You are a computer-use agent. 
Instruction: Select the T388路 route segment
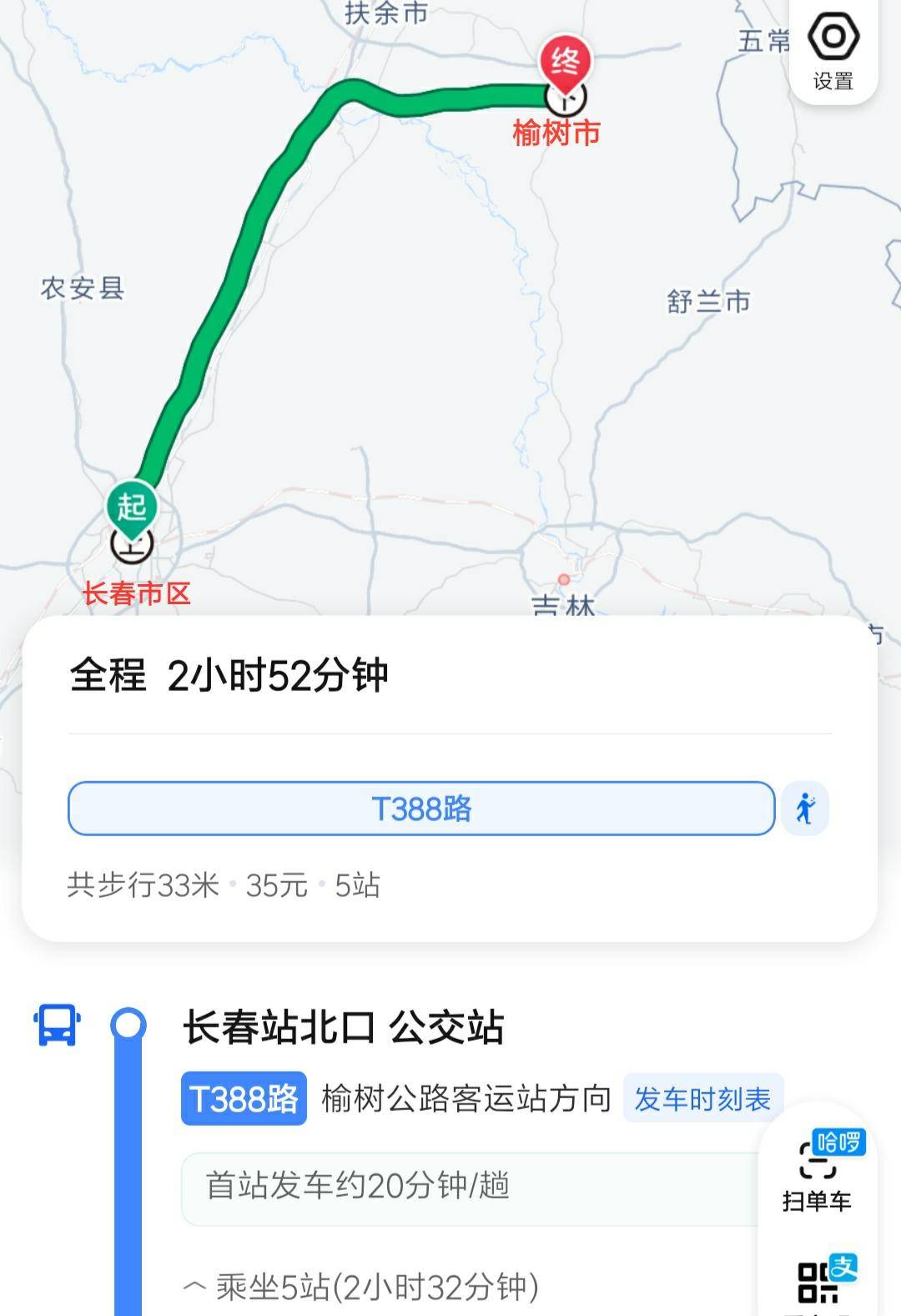tap(421, 809)
